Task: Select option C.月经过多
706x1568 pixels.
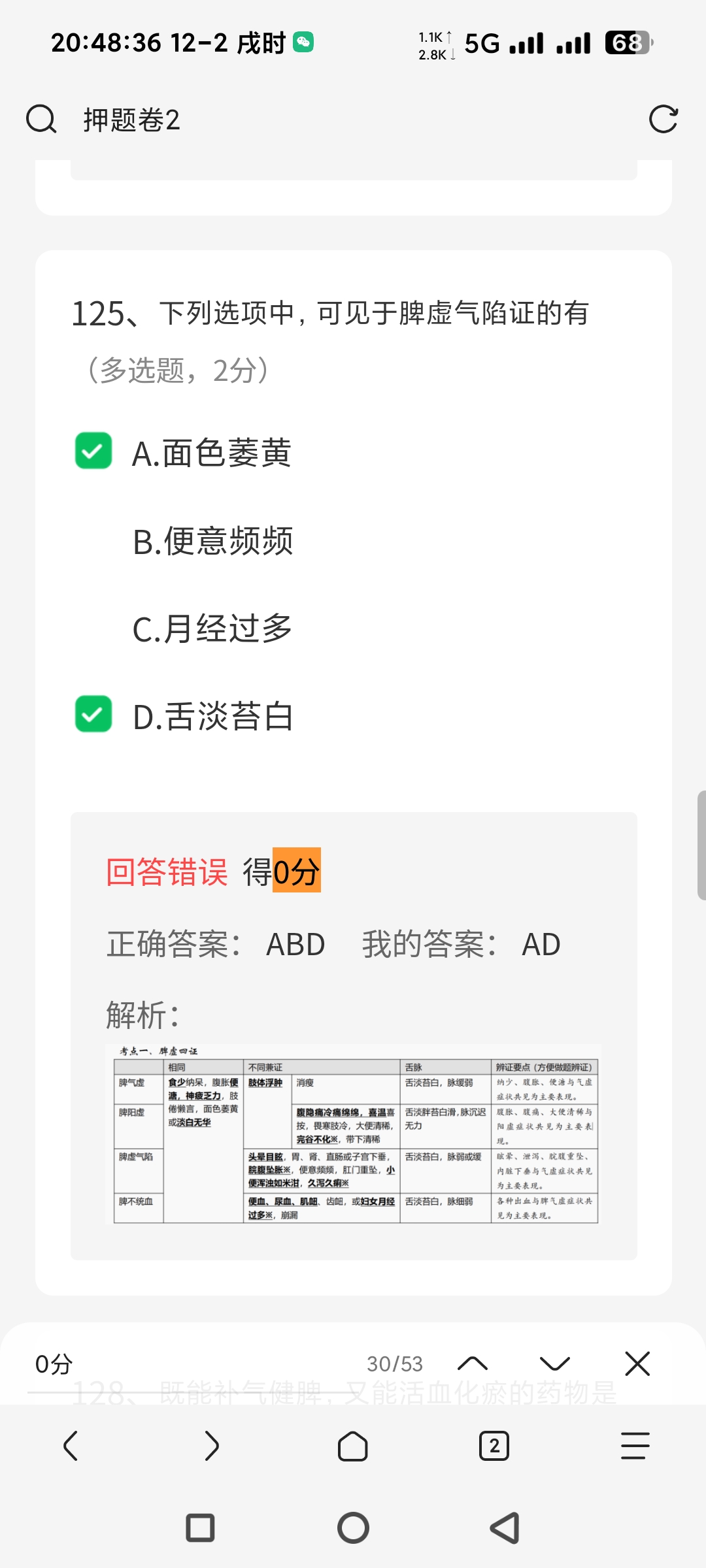Action: 212,629
